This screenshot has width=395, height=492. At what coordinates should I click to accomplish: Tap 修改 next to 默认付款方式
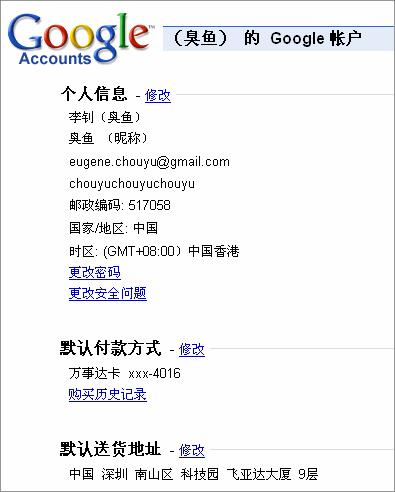(x=192, y=350)
